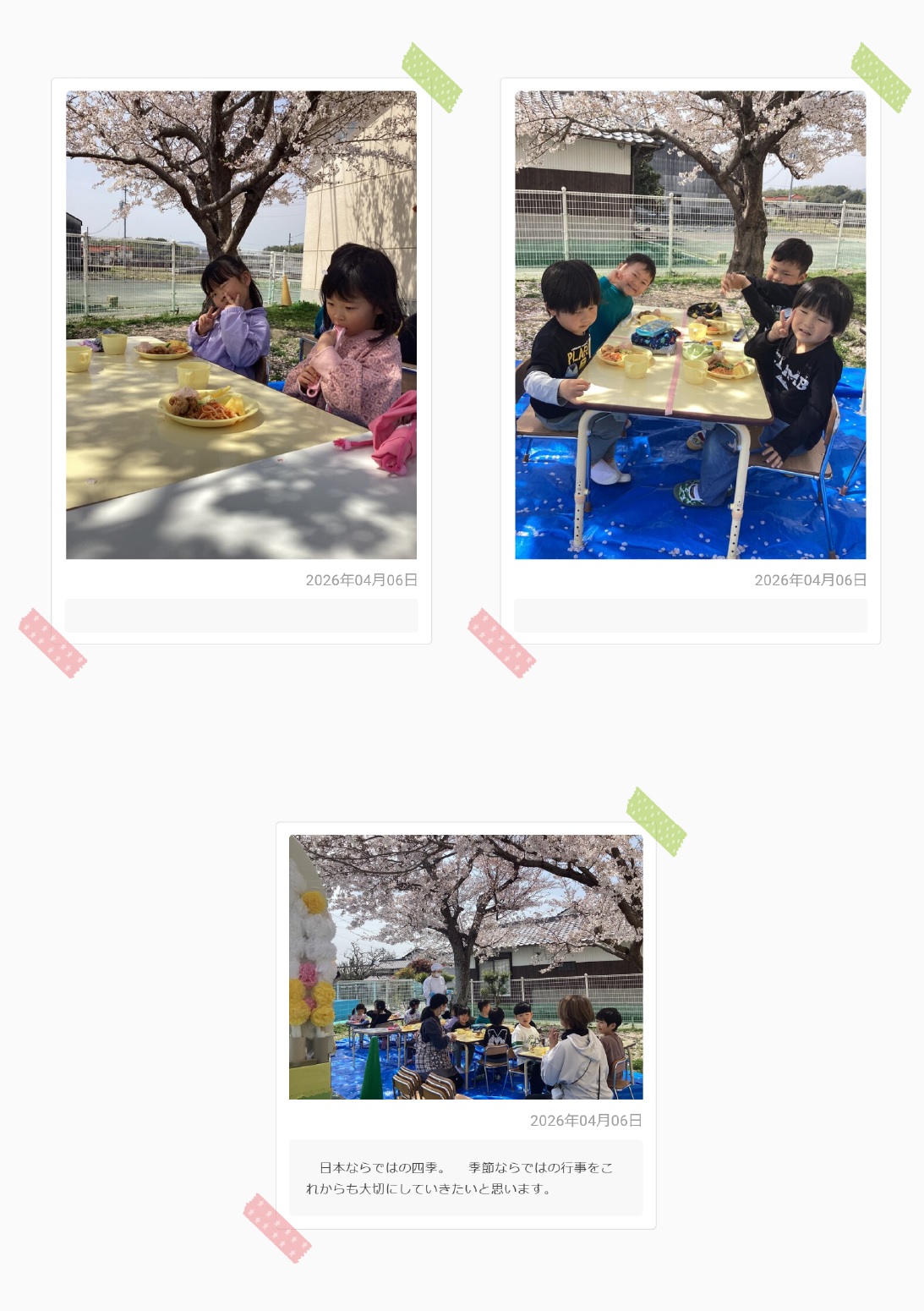924x1311 pixels.
Task: Open the photo of two girls eating
Action: pos(241,325)
